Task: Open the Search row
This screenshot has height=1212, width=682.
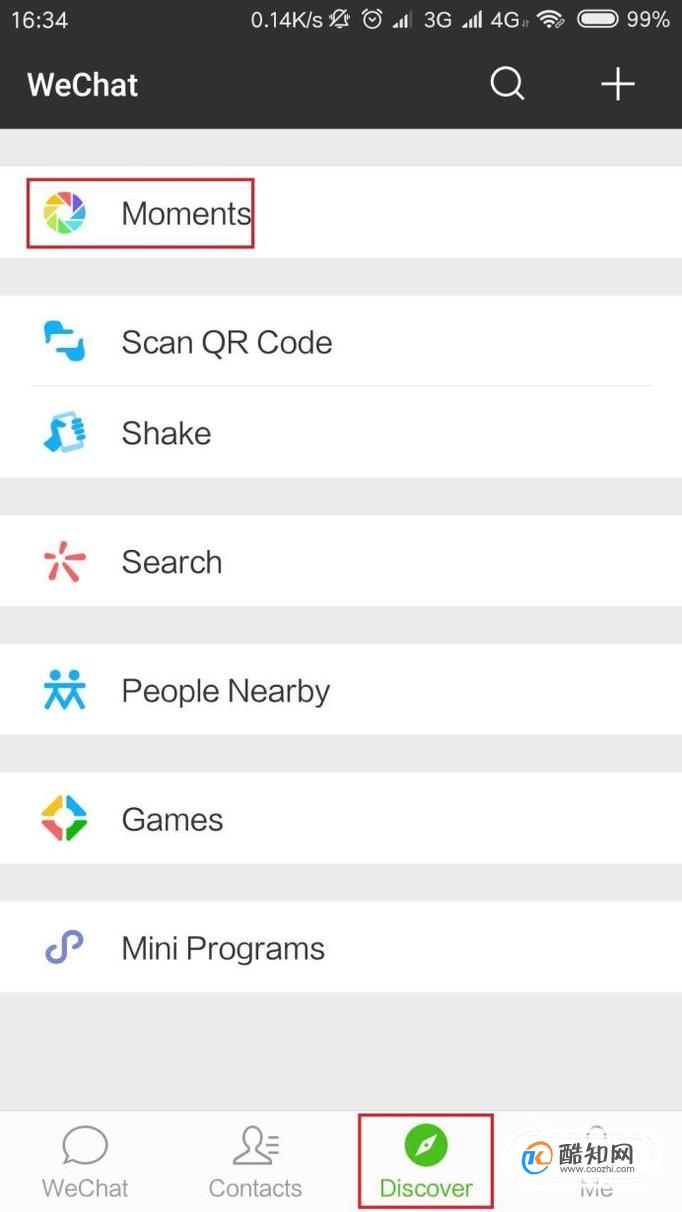Action: (341, 562)
